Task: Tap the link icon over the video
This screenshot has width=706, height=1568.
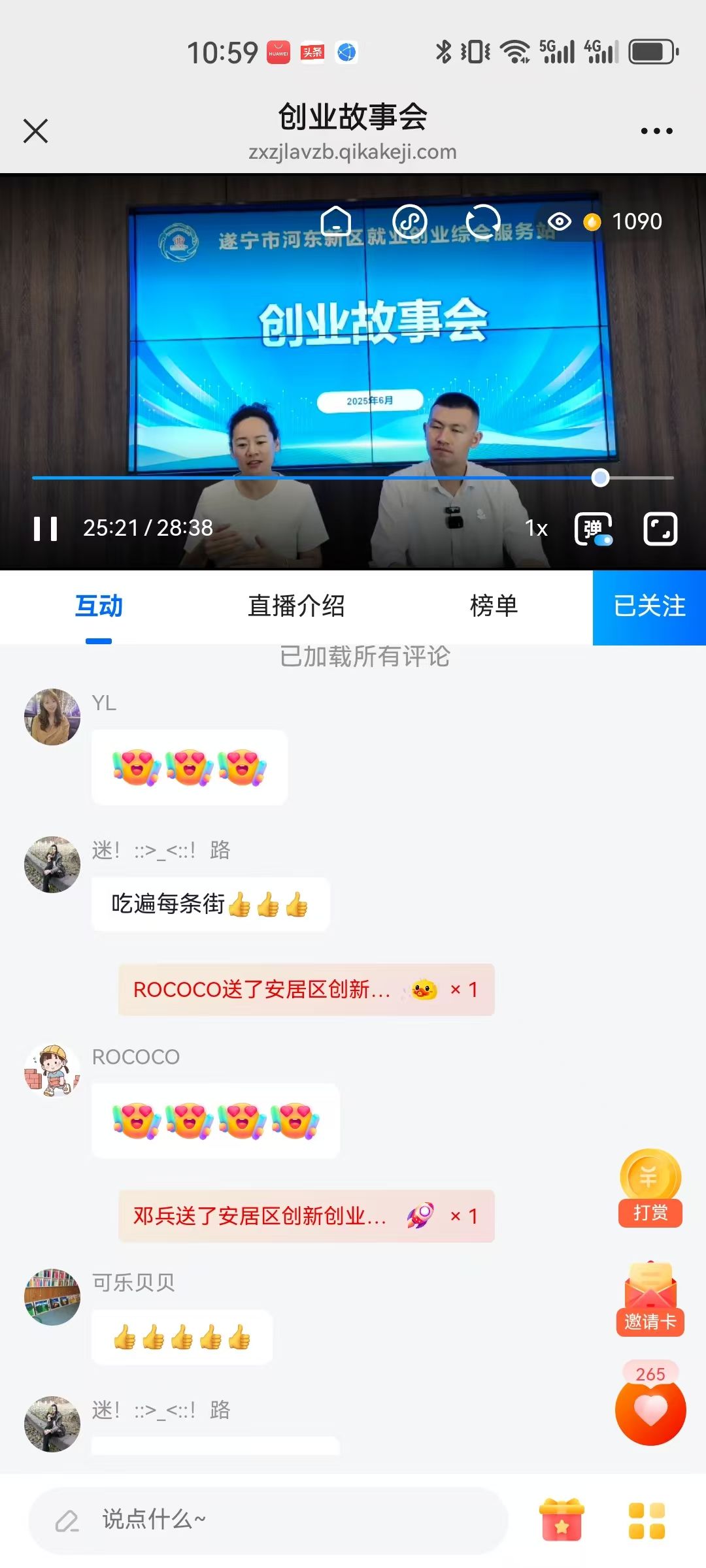Action: pos(409,221)
